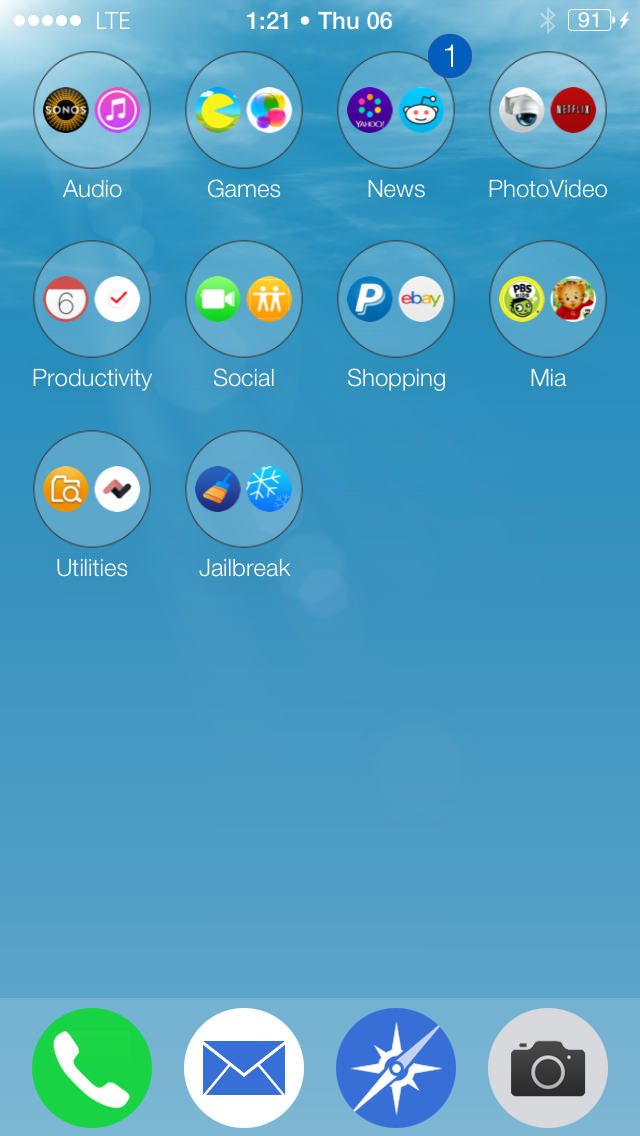Open the News folder
640x1136 pixels.
pos(396,110)
